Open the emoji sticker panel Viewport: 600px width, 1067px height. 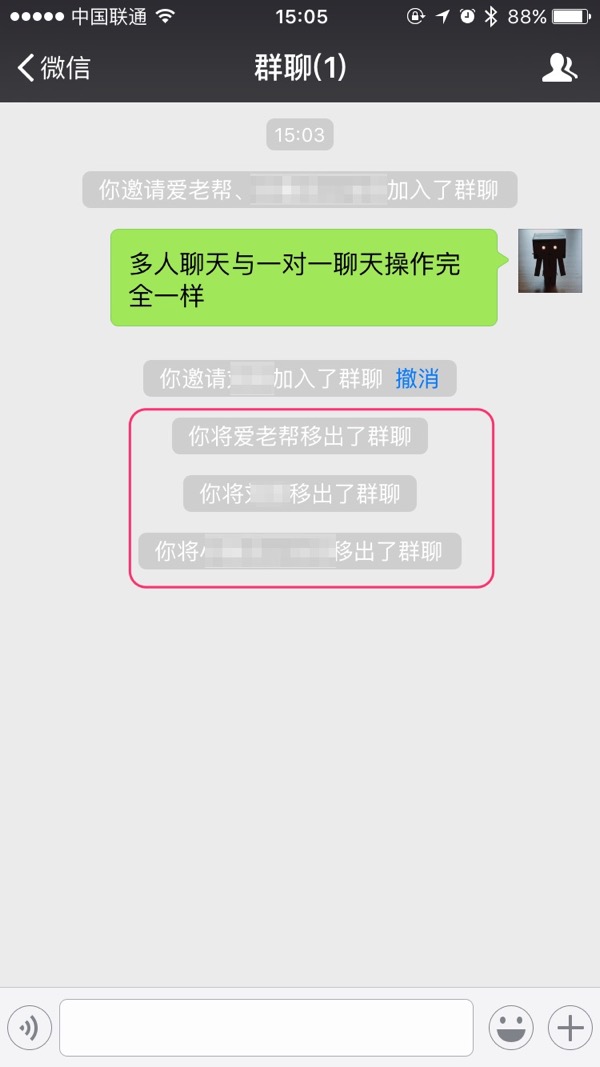[x=510, y=1027]
